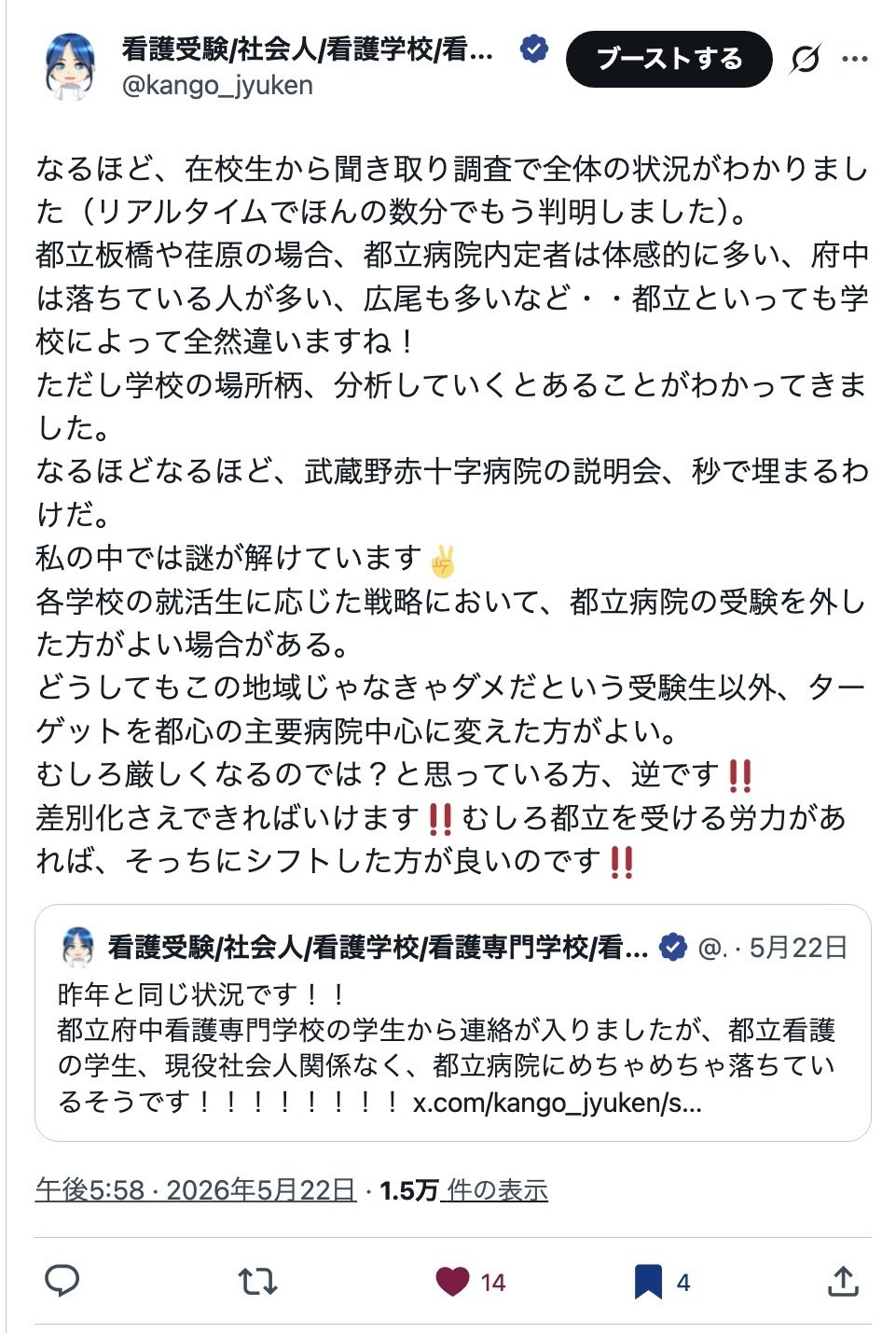Tap the ブーストする button
The image size is (896, 1333).
point(669,59)
